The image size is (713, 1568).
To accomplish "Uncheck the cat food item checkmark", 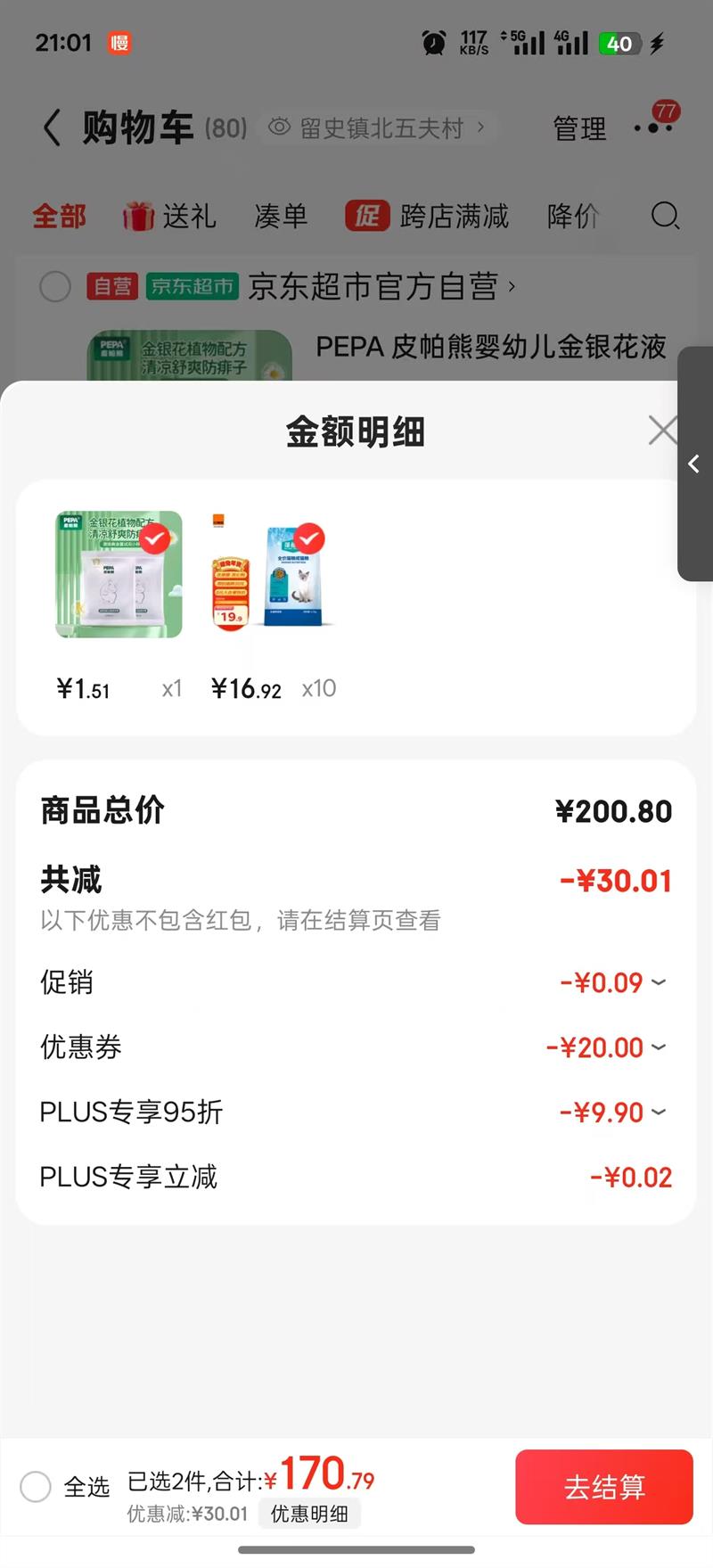I will (x=309, y=538).
